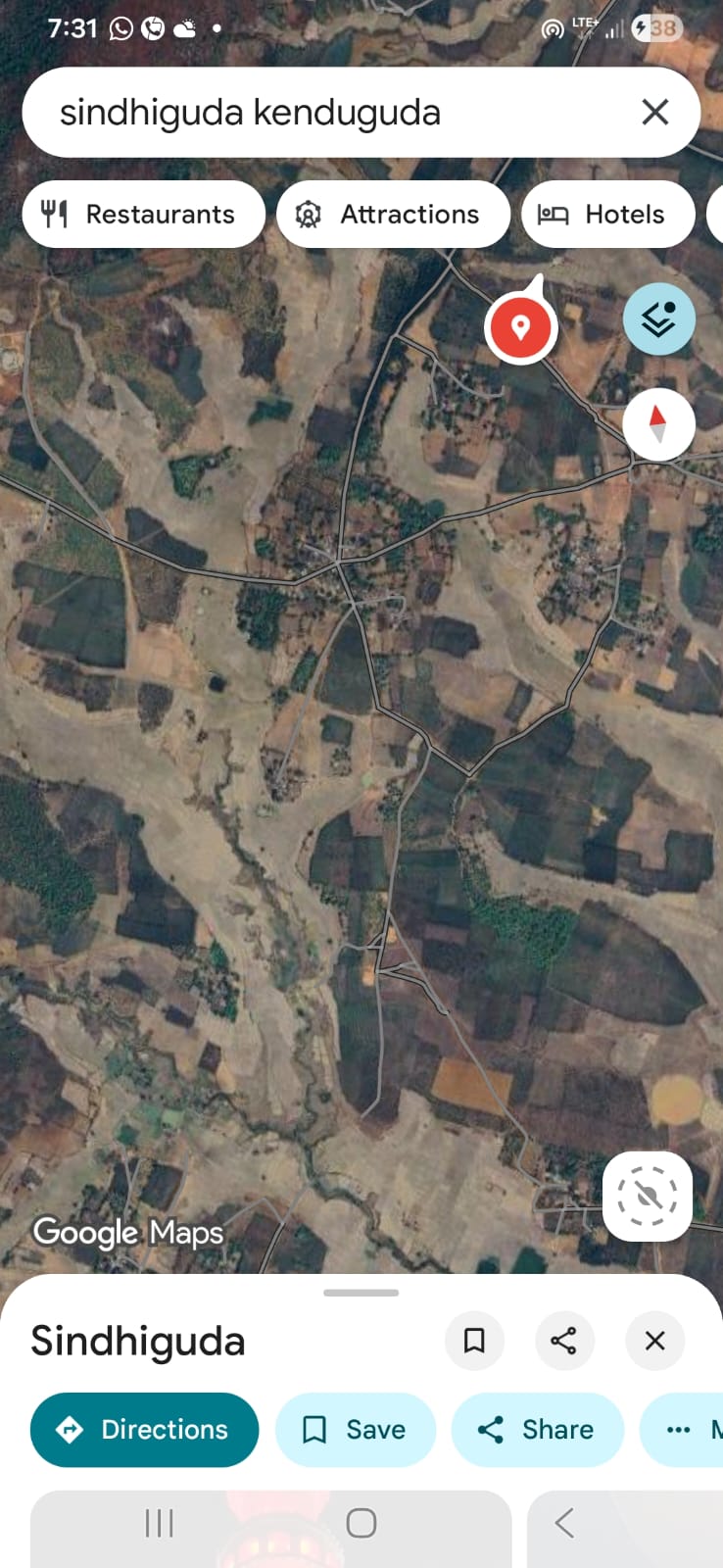Select the Restaurants chip
The image size is (723, 1568).
[143, 214]
